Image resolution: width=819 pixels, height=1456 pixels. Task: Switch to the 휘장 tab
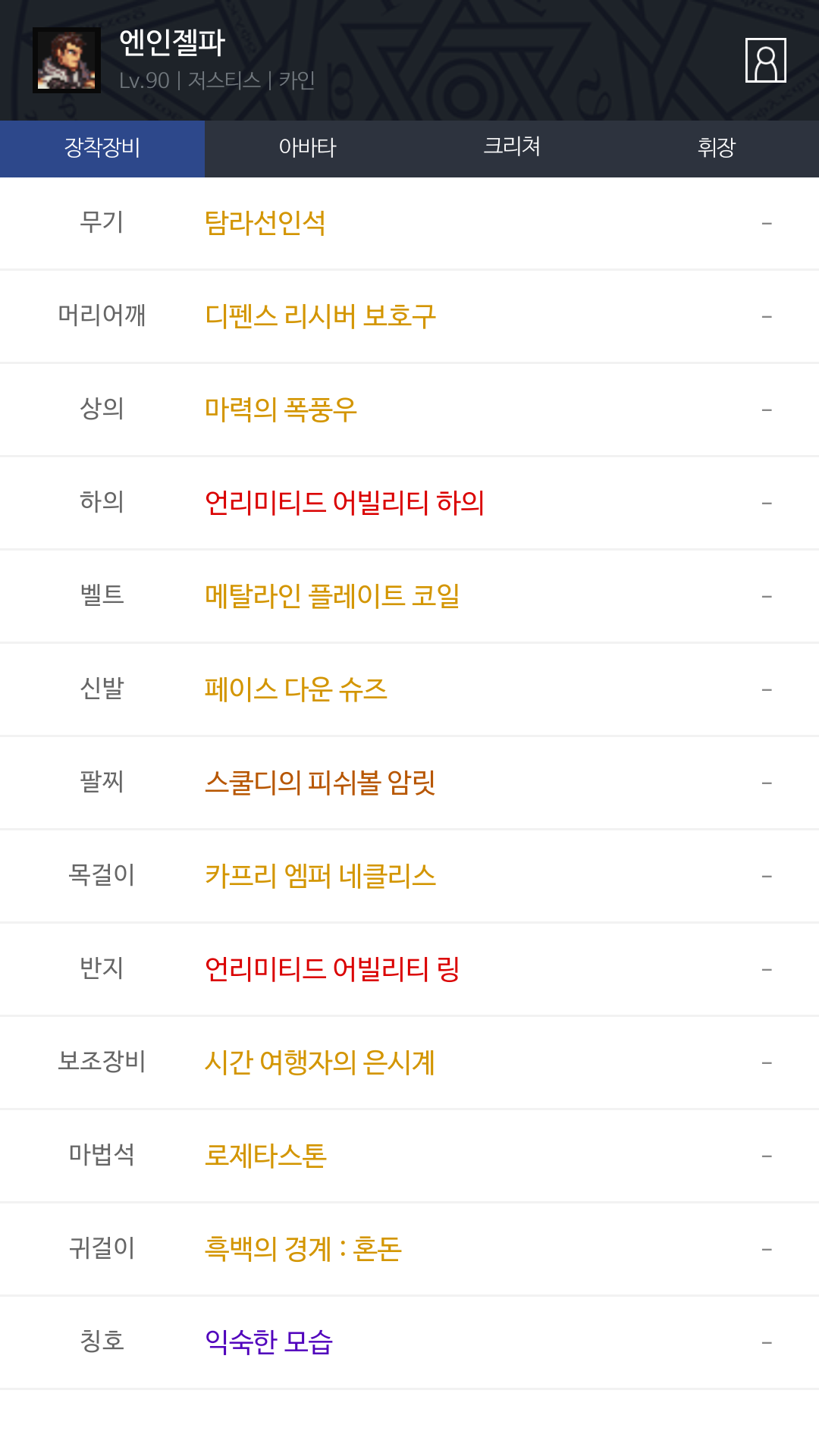(717, 148)
